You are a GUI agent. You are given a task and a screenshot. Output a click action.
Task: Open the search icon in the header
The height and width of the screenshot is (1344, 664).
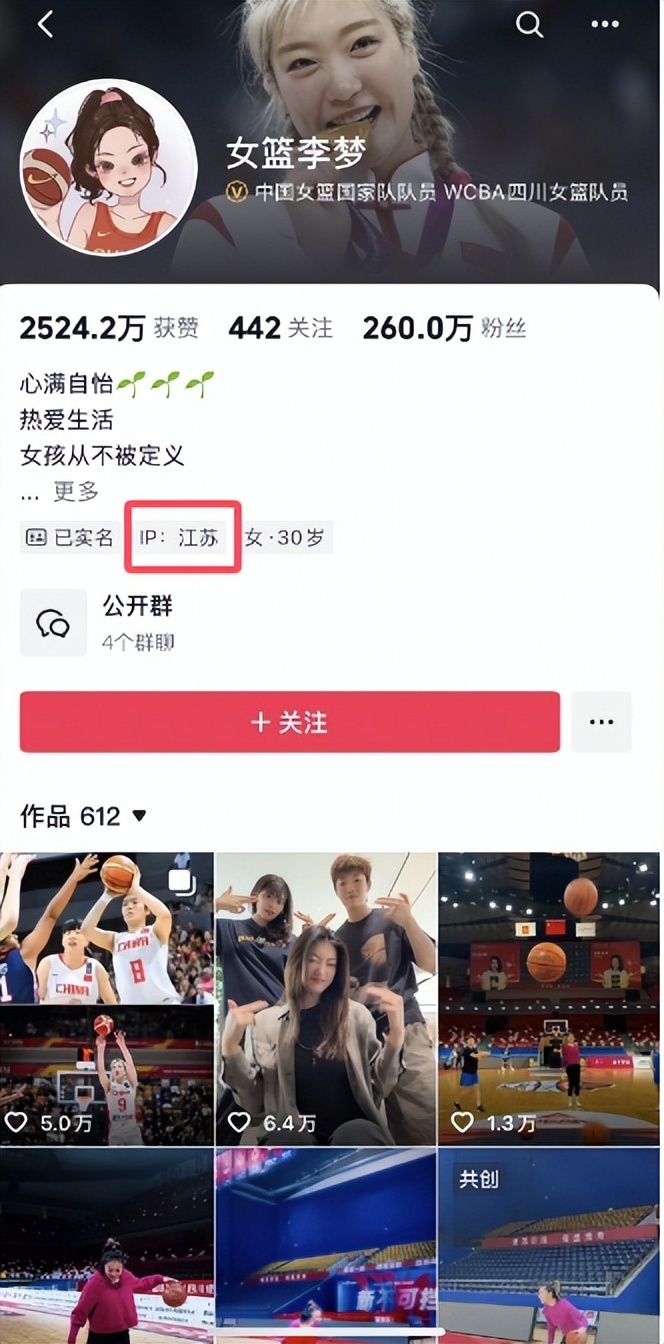click(x=530, y=25)
